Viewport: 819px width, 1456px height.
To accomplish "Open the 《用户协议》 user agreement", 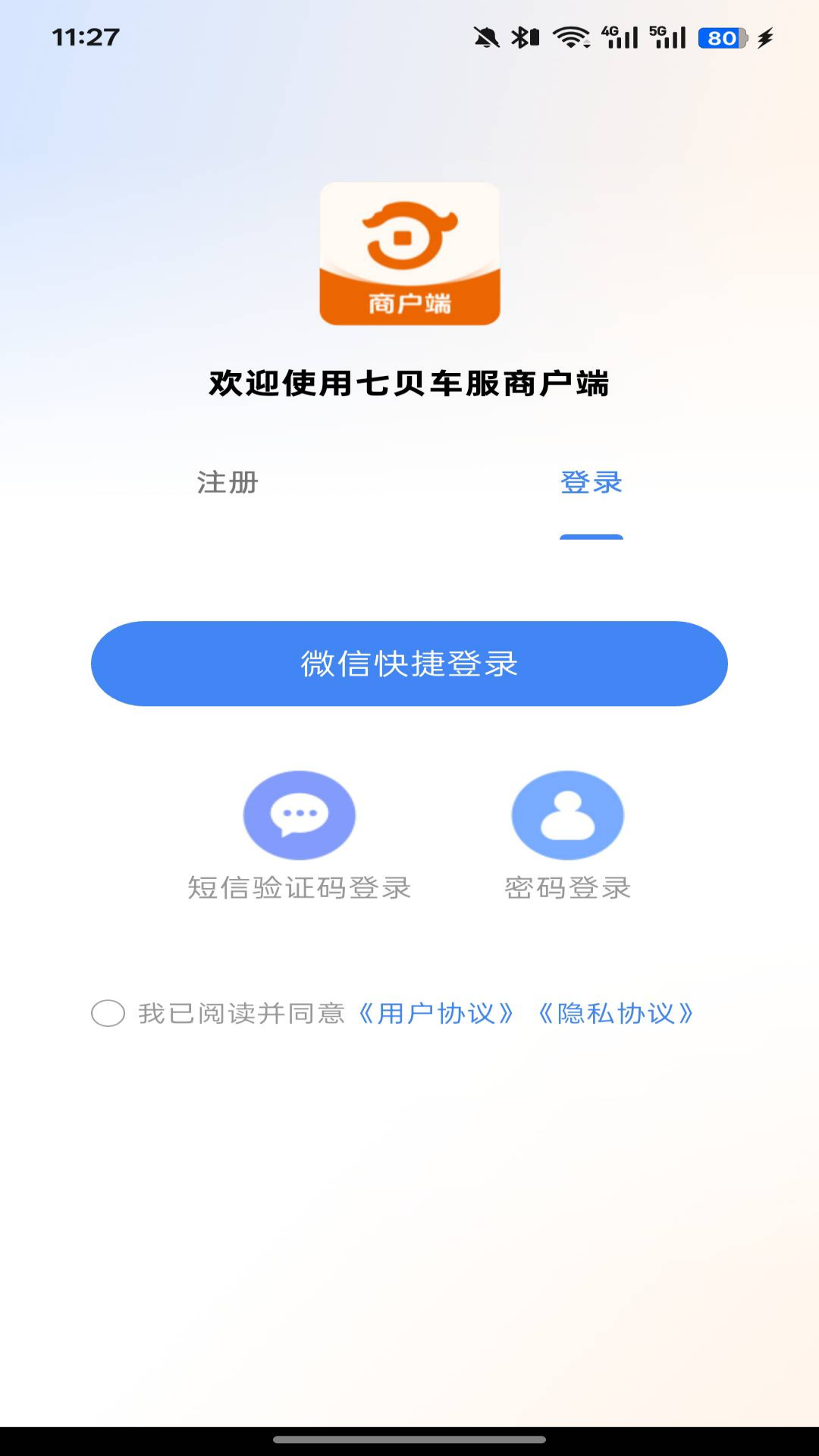I will [437, 1013].
